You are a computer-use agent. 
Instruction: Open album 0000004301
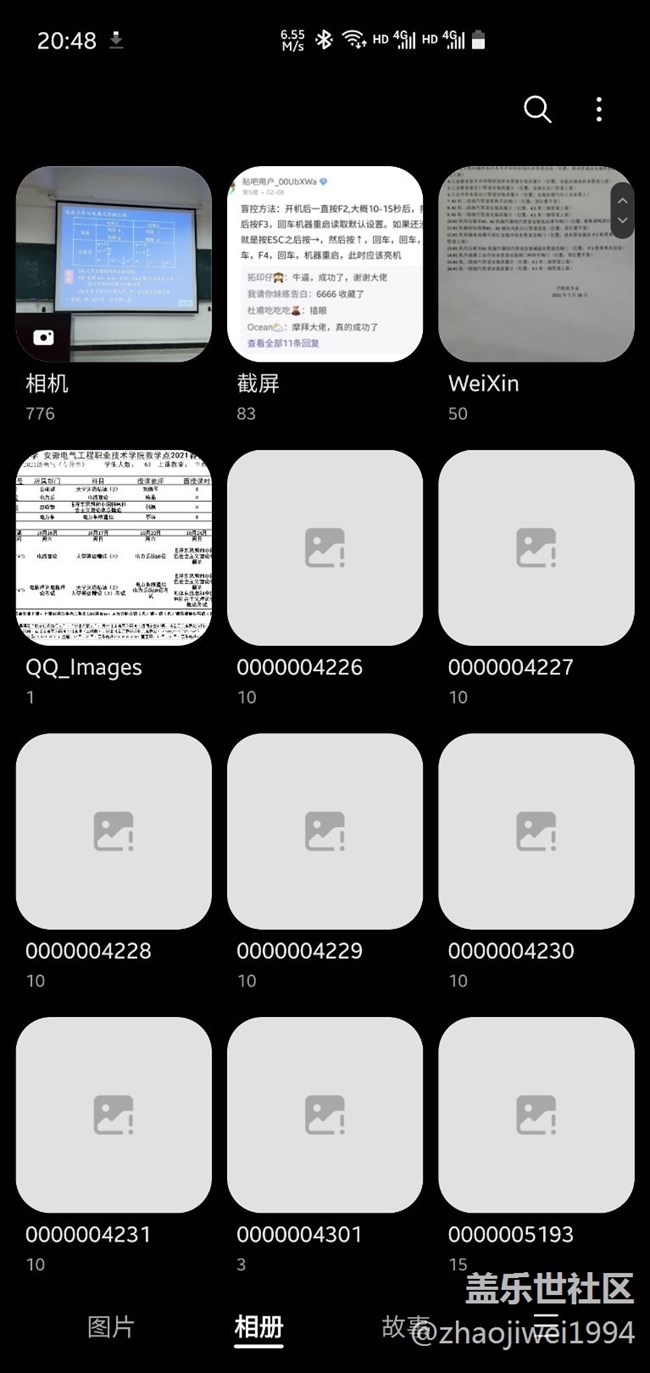pos(325,1115)
